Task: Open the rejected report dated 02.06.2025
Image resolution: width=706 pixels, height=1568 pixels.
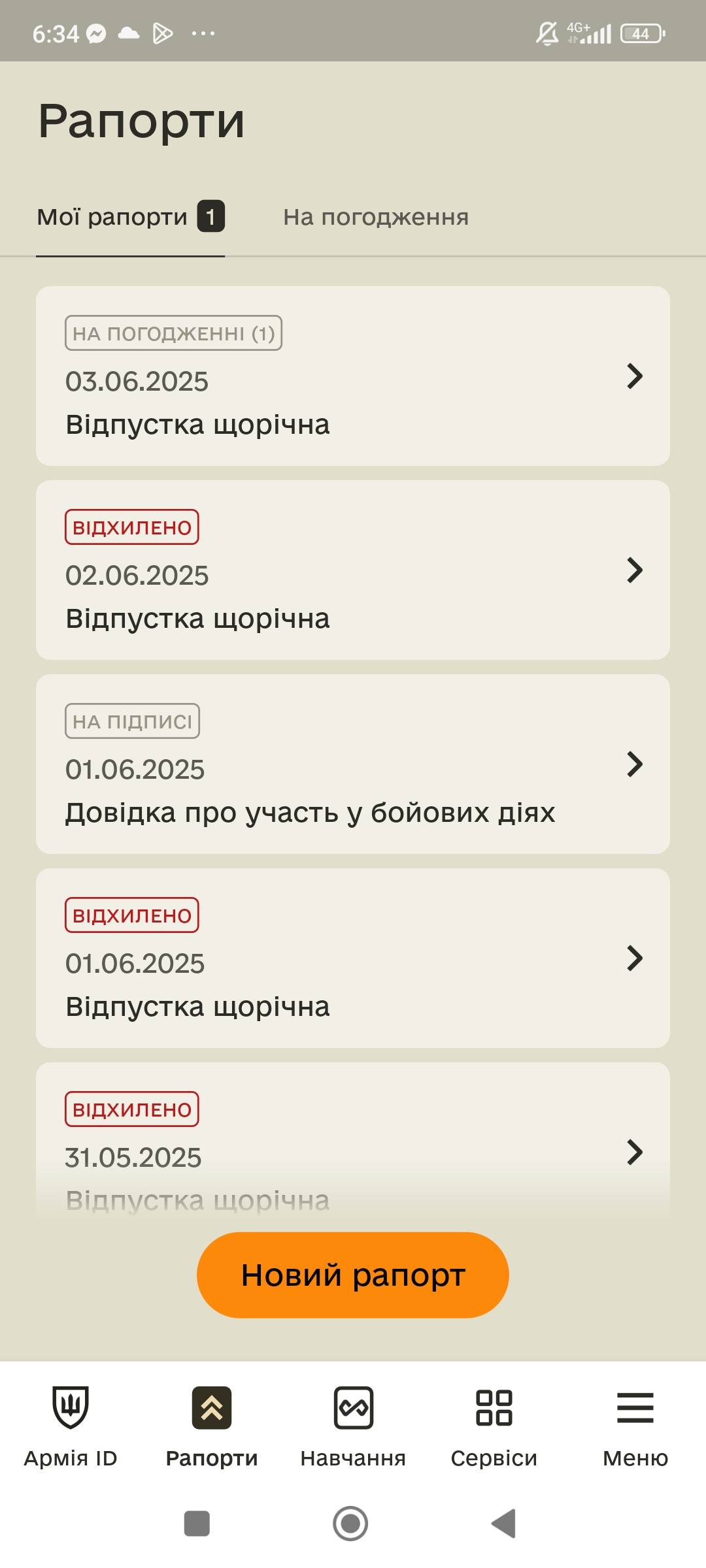Action: [353, 570]
